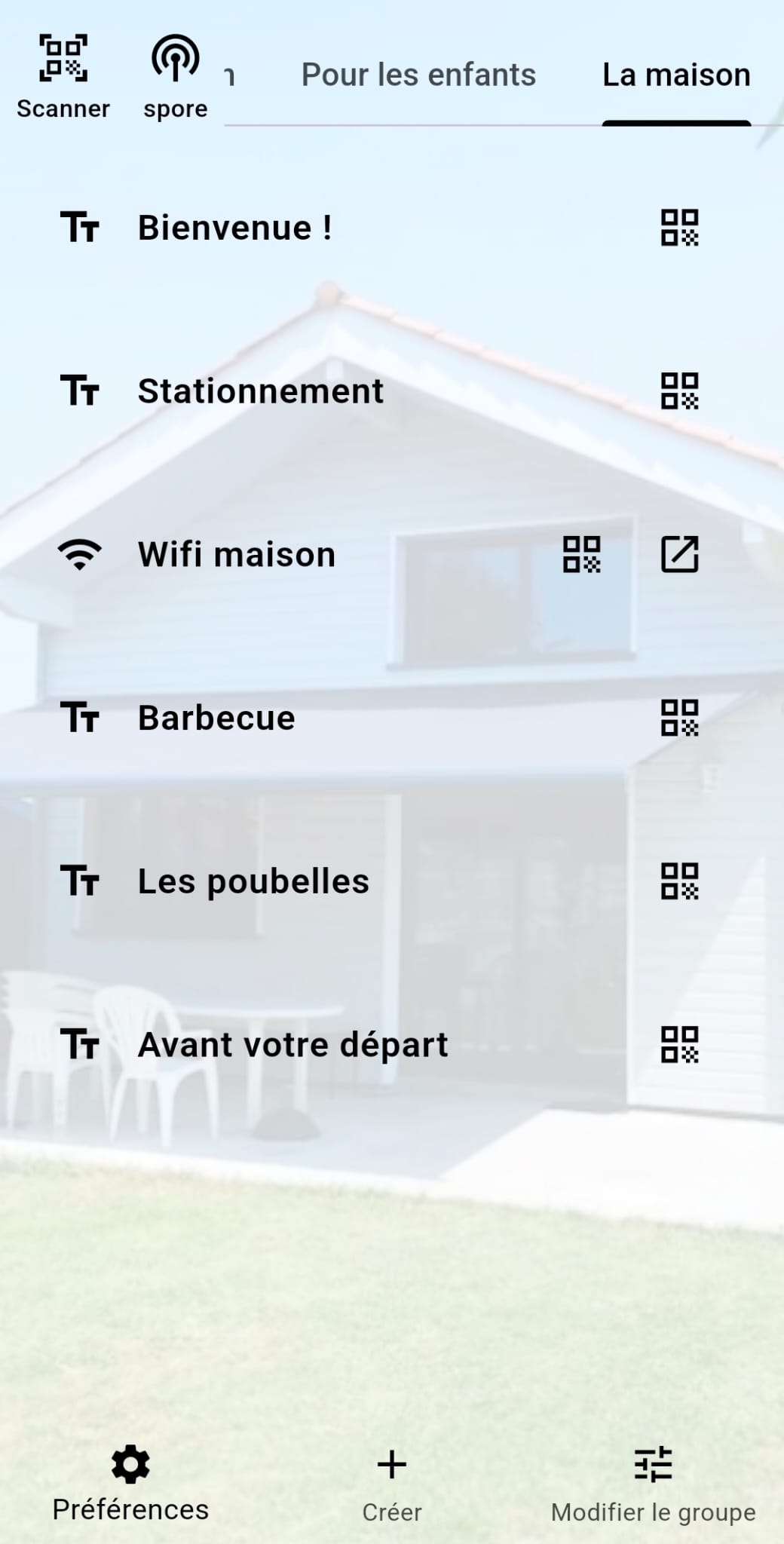Image resolution: width=784 pixels, height=1544 pixels.
Task: Tap the spore broadcast icon
Action: point(175,75)
